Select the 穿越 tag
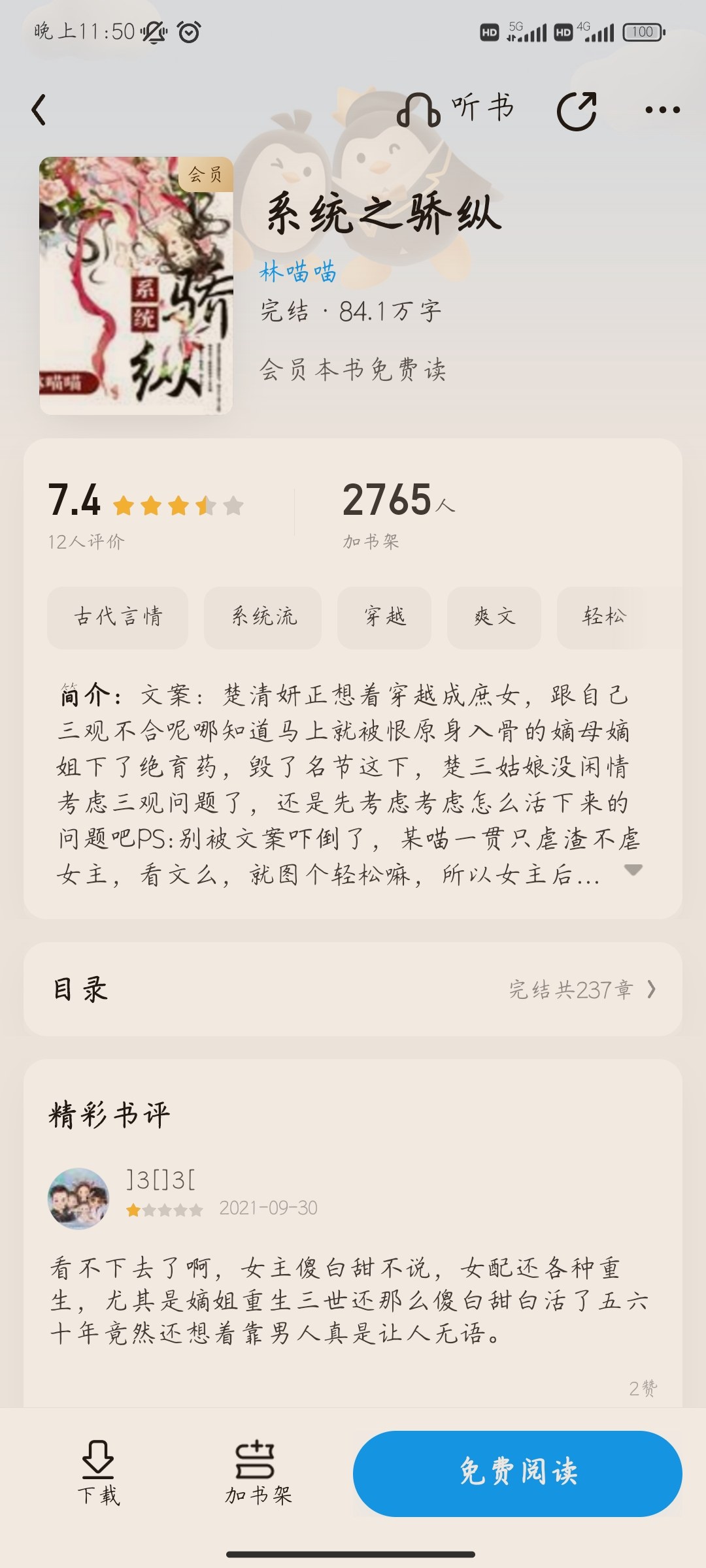Image resolution: width=706 pixels, height=1568 pixels. [384, 617]
